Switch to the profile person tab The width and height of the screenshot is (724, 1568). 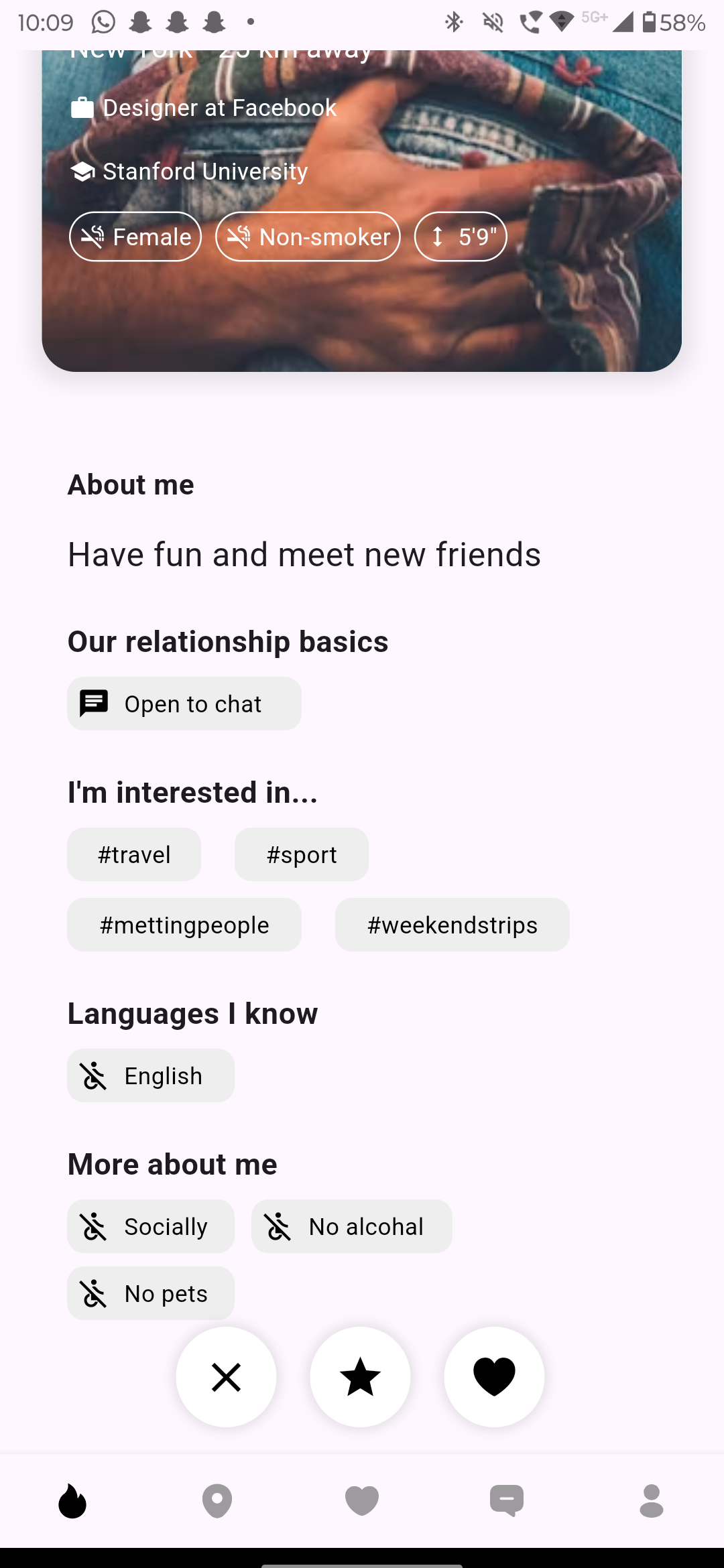click(x=652, y=1500)
